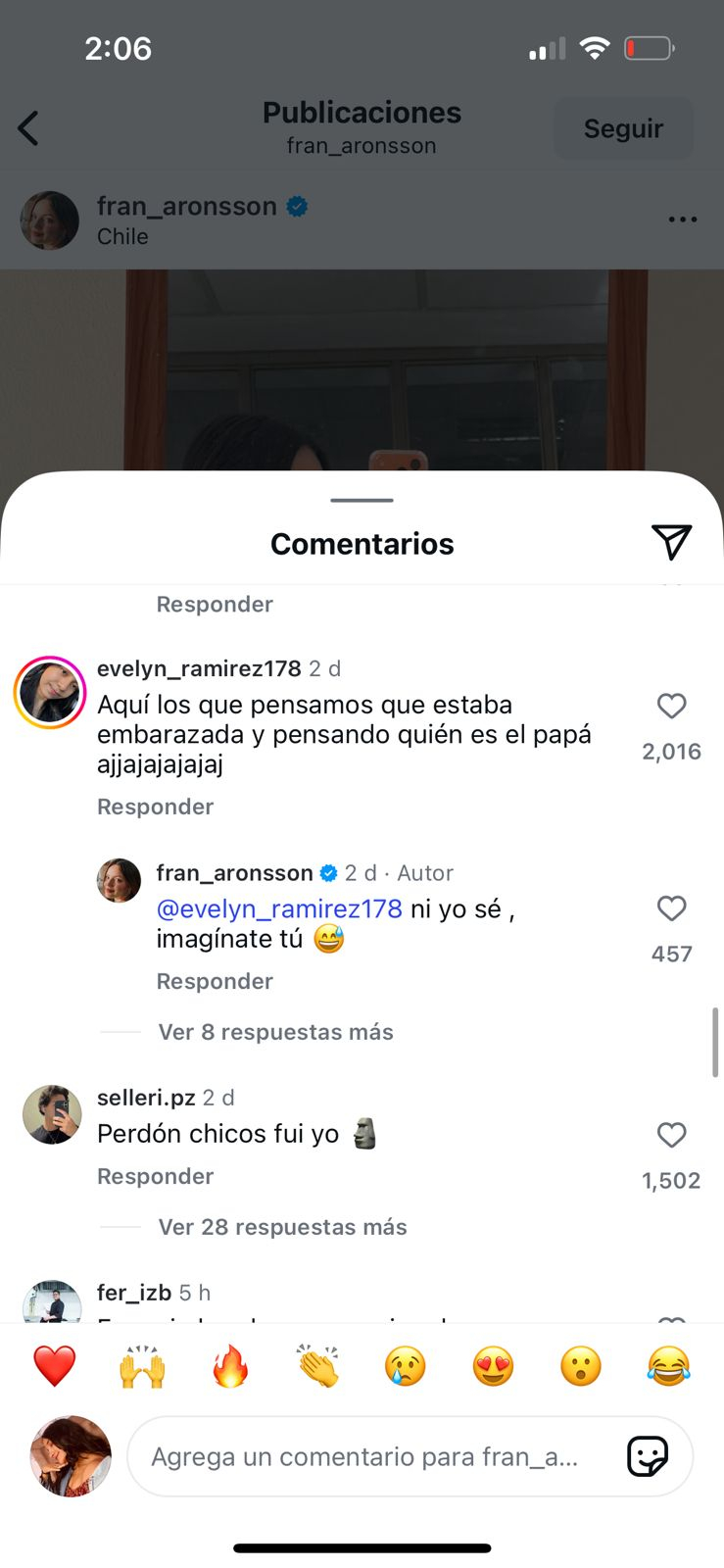
Task: Tap fran_aronsson's profile avatar
Action: [49, 220]
